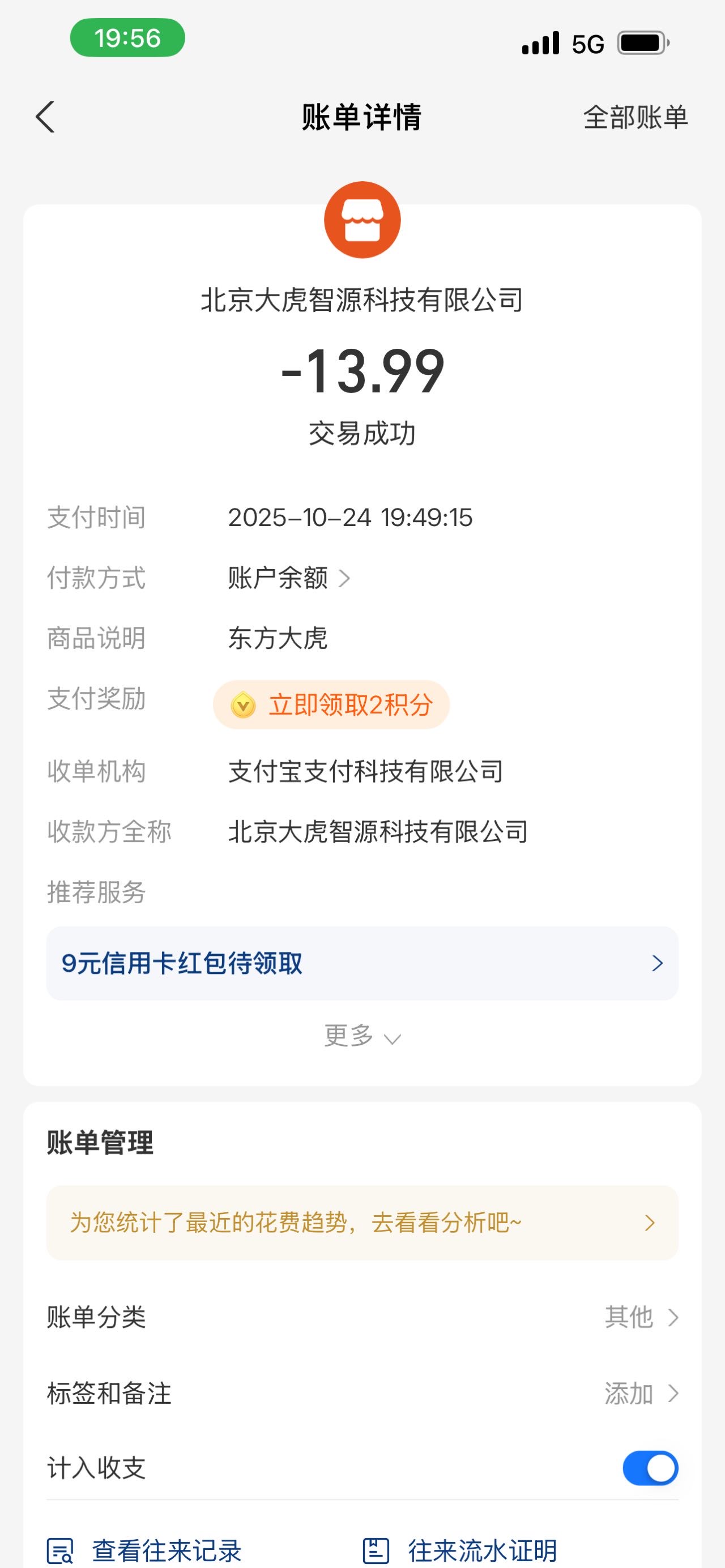This screenshot has height=1568, width=725.
Task: Open the 账户余额 payment method
Action: click(289, 578)
